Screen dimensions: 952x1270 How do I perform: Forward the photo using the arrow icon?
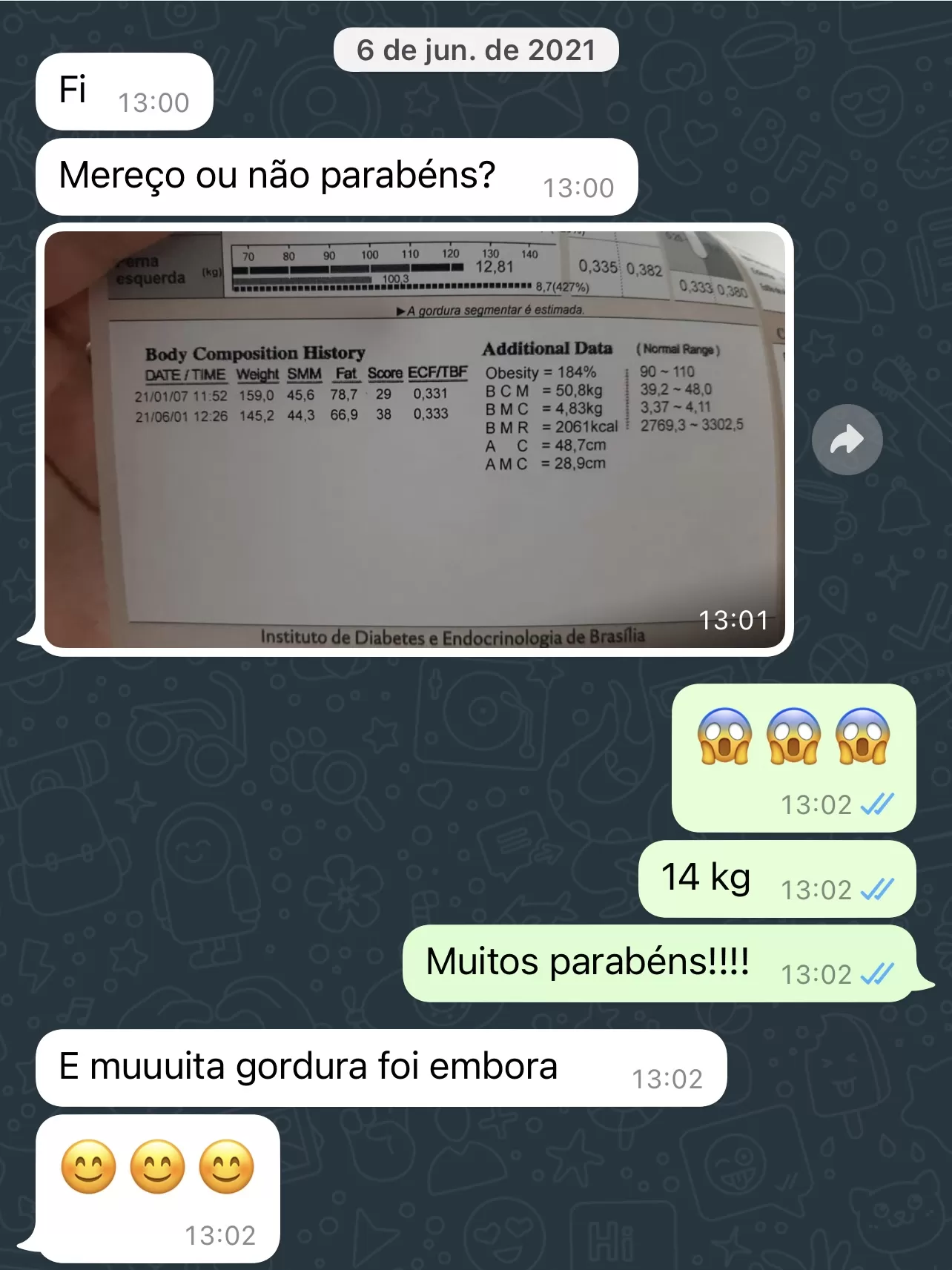[847, 440]
